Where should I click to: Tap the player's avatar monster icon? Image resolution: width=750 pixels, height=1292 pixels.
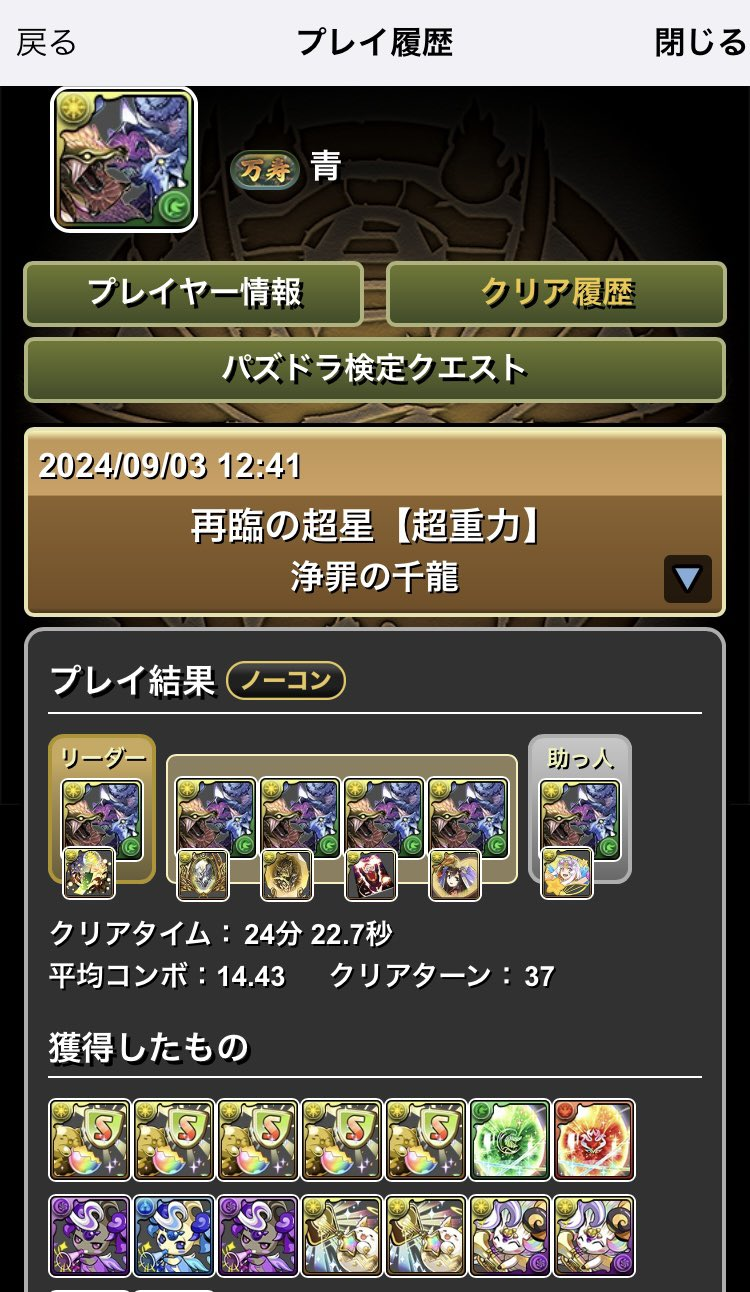[x=124, y=159]
